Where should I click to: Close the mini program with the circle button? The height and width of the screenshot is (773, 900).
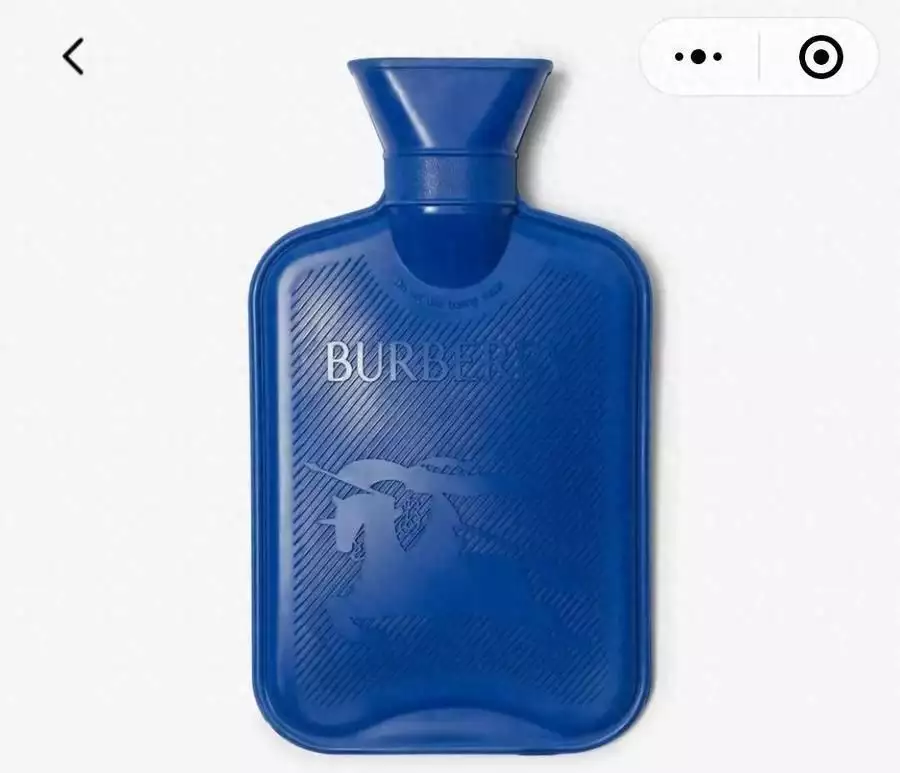click(820, 57)
